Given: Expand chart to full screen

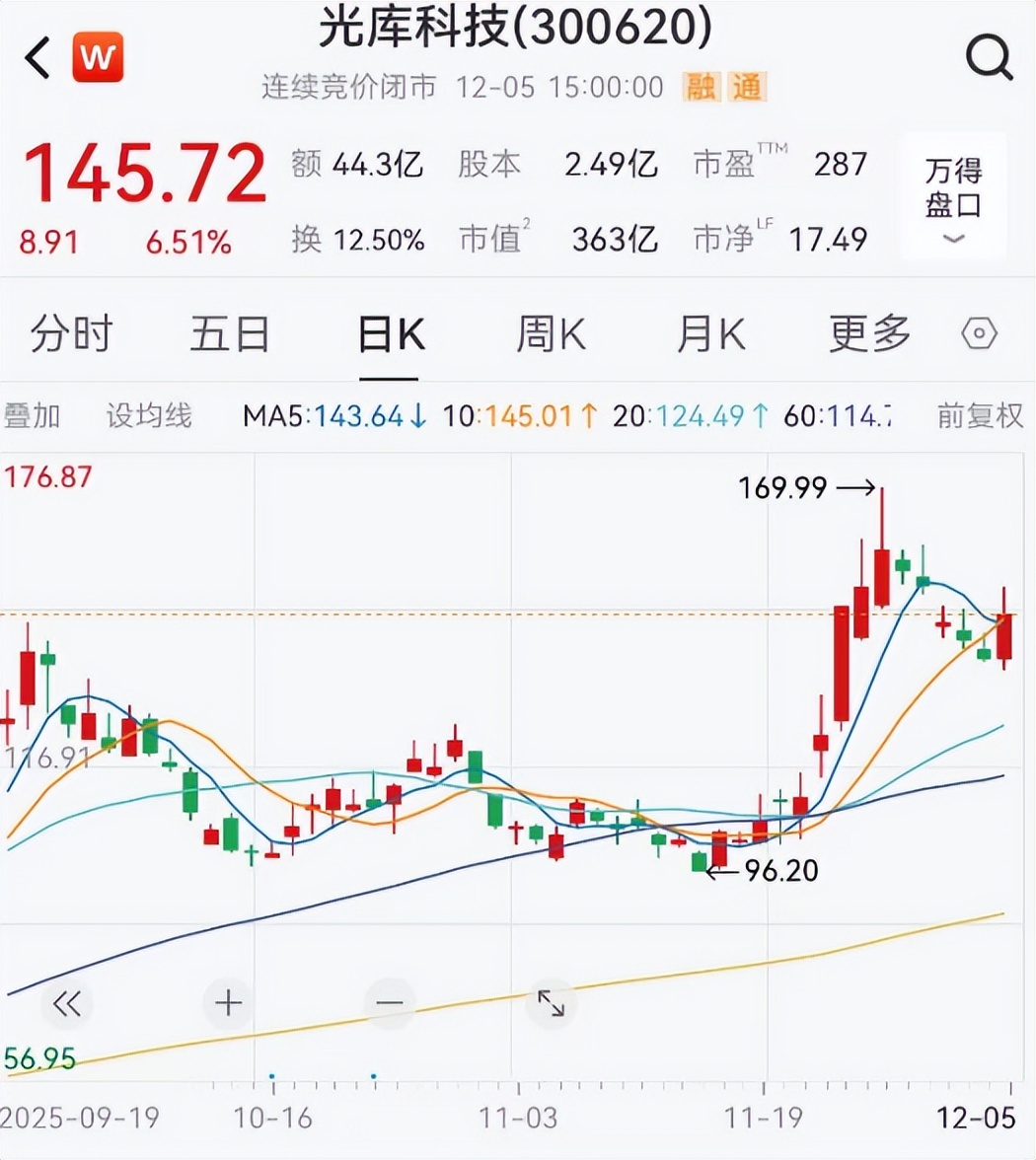Looking at the screenshot, I should 551,1004.
